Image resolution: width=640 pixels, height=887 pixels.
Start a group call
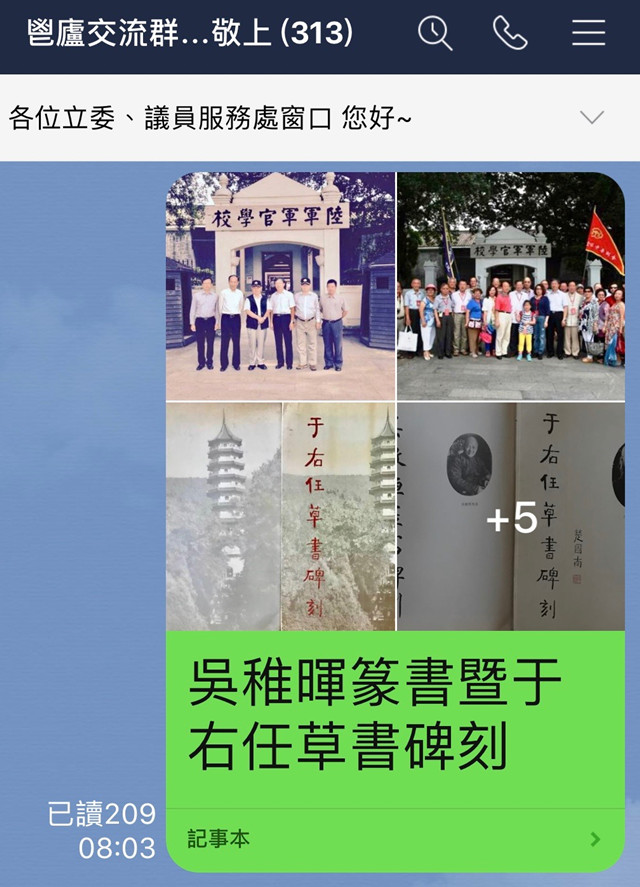[510, 34]
